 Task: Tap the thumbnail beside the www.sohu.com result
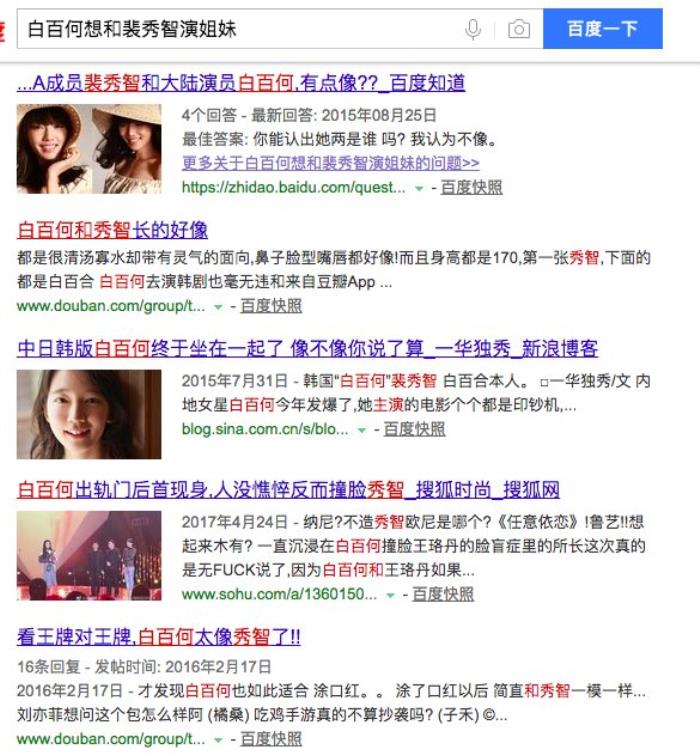pos(89,555)
